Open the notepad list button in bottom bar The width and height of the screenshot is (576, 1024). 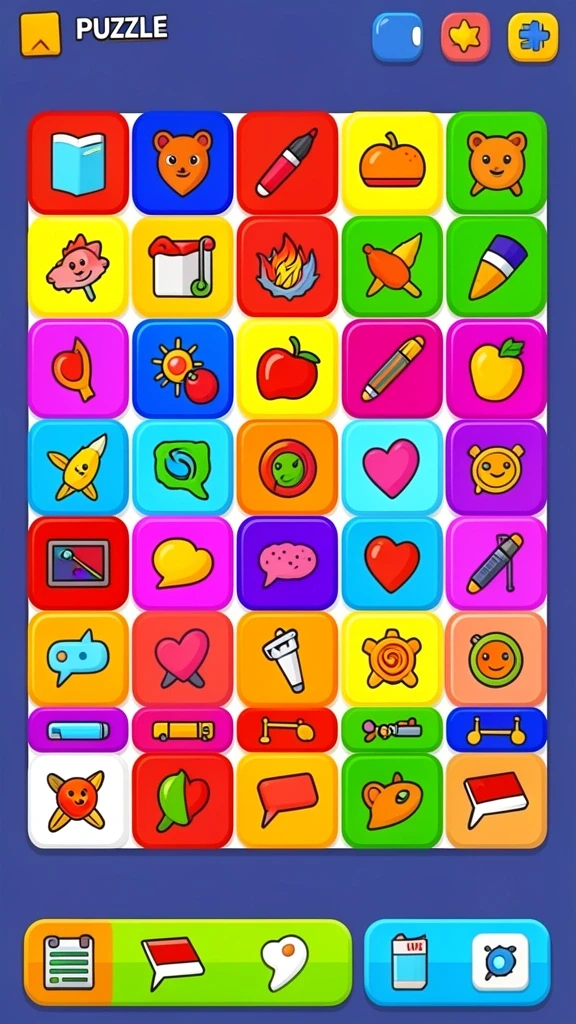coord(69,962)
